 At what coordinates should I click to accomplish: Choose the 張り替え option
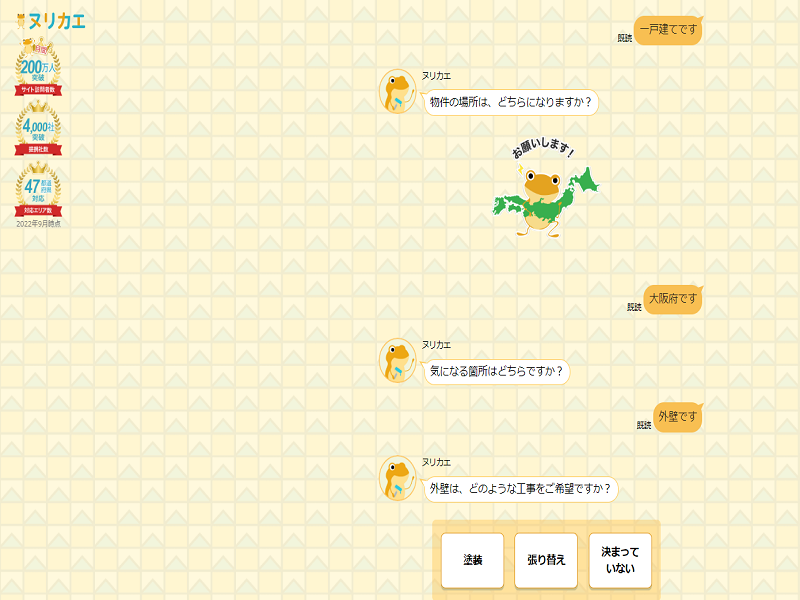(x=546, y=560)
